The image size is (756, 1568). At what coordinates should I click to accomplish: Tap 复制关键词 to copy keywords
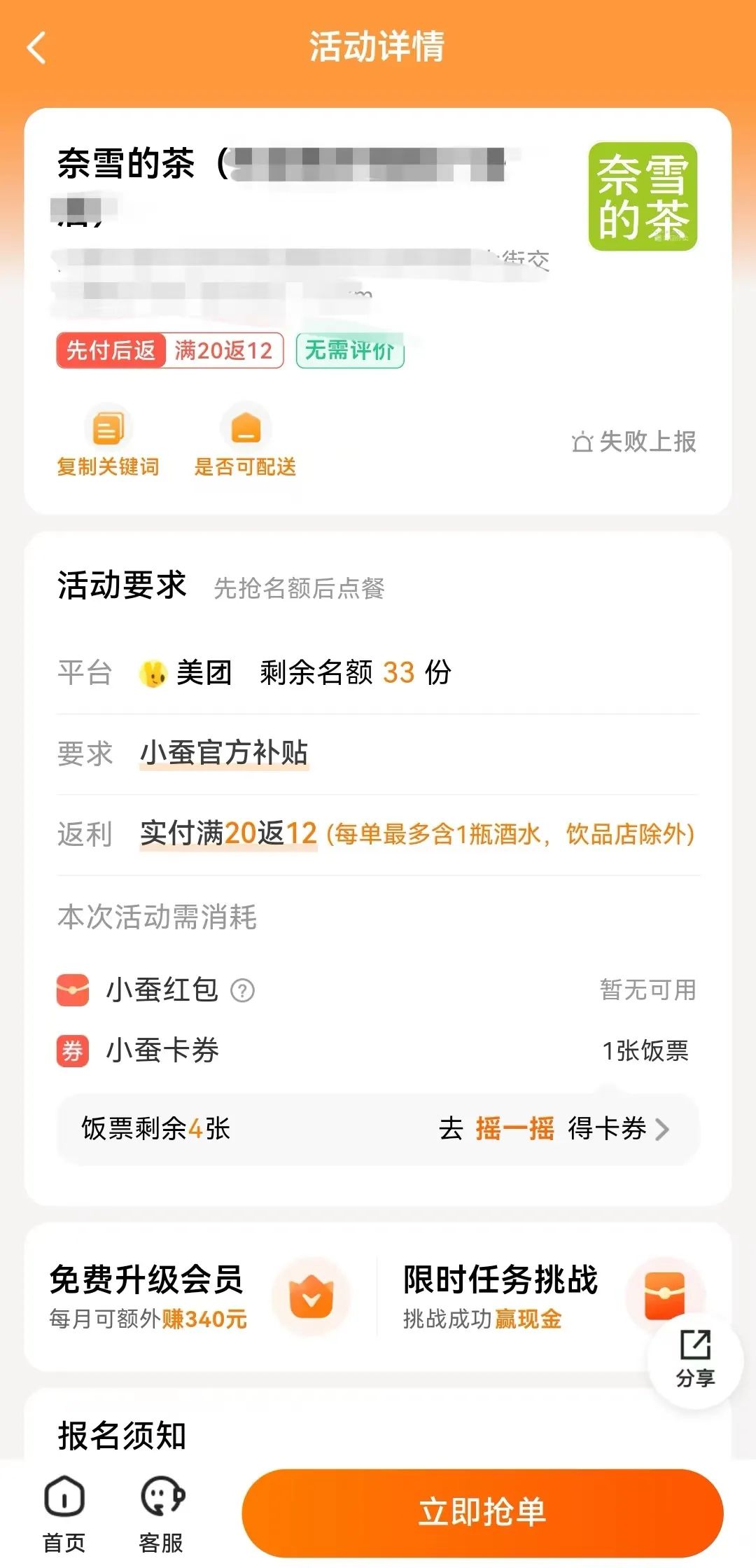(108, 441)
